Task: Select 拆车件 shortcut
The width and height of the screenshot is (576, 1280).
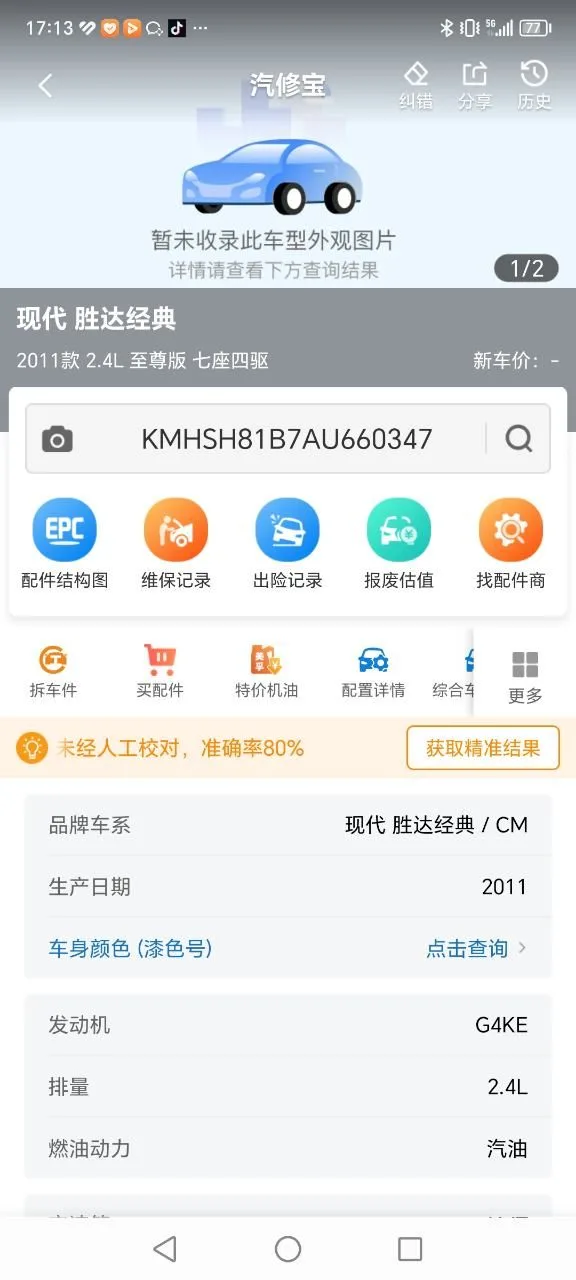Action: (53, 672)
